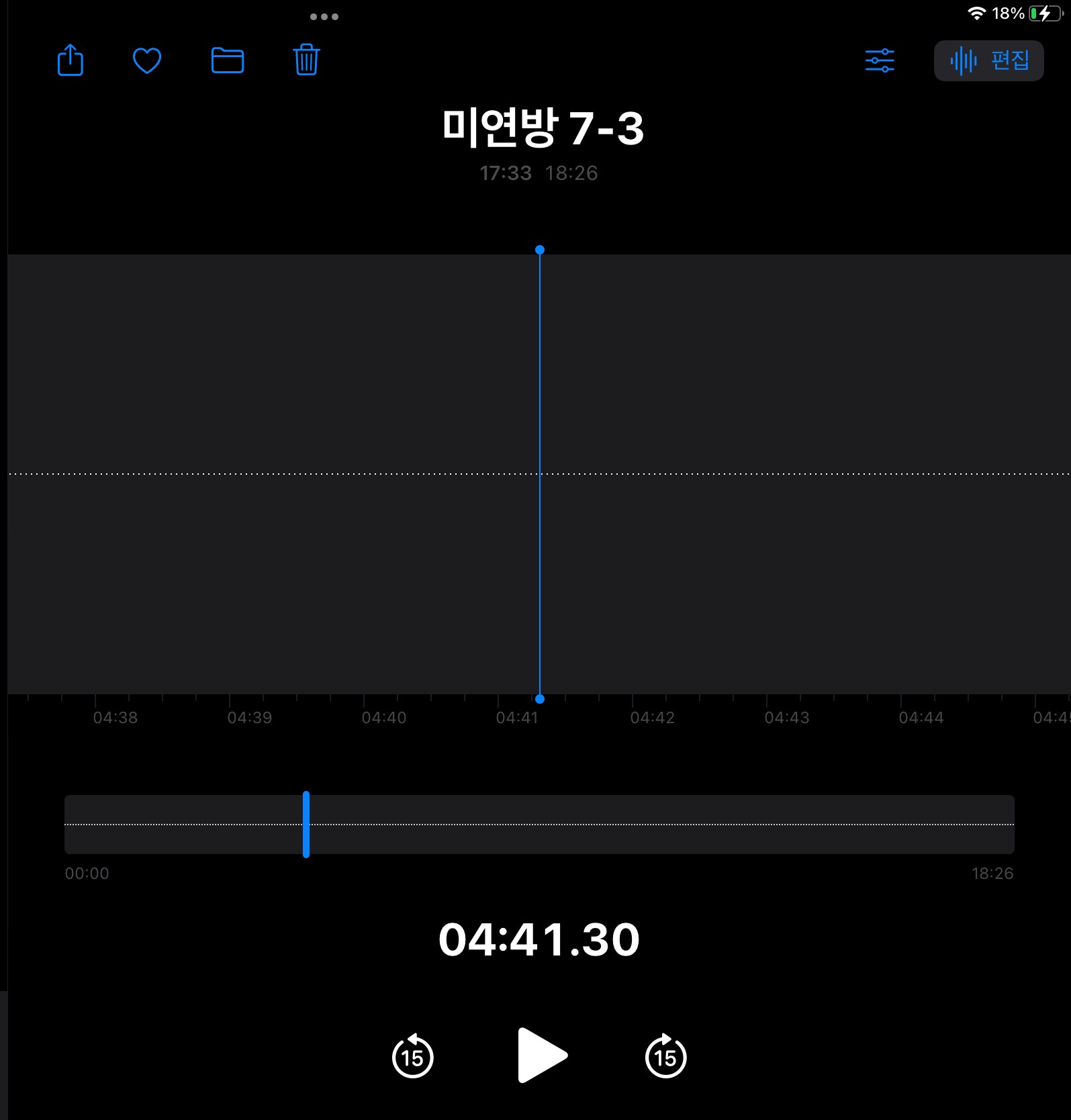Skip back 15 seconds
The width and height of the screenshot is (1071, 1120).
[412, 1056]
